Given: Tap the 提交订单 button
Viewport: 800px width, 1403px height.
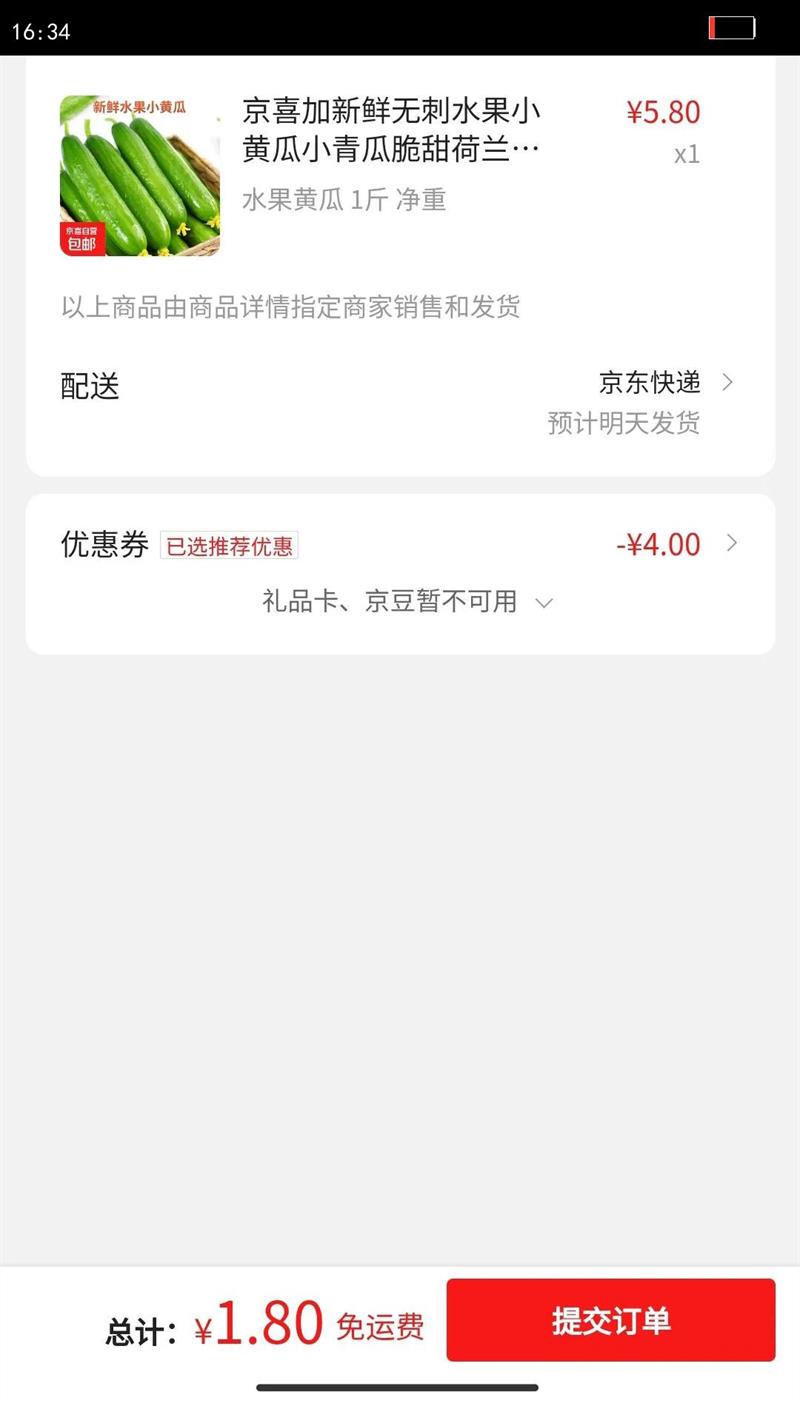Looking at the screenshot, I should [610, 1319].
